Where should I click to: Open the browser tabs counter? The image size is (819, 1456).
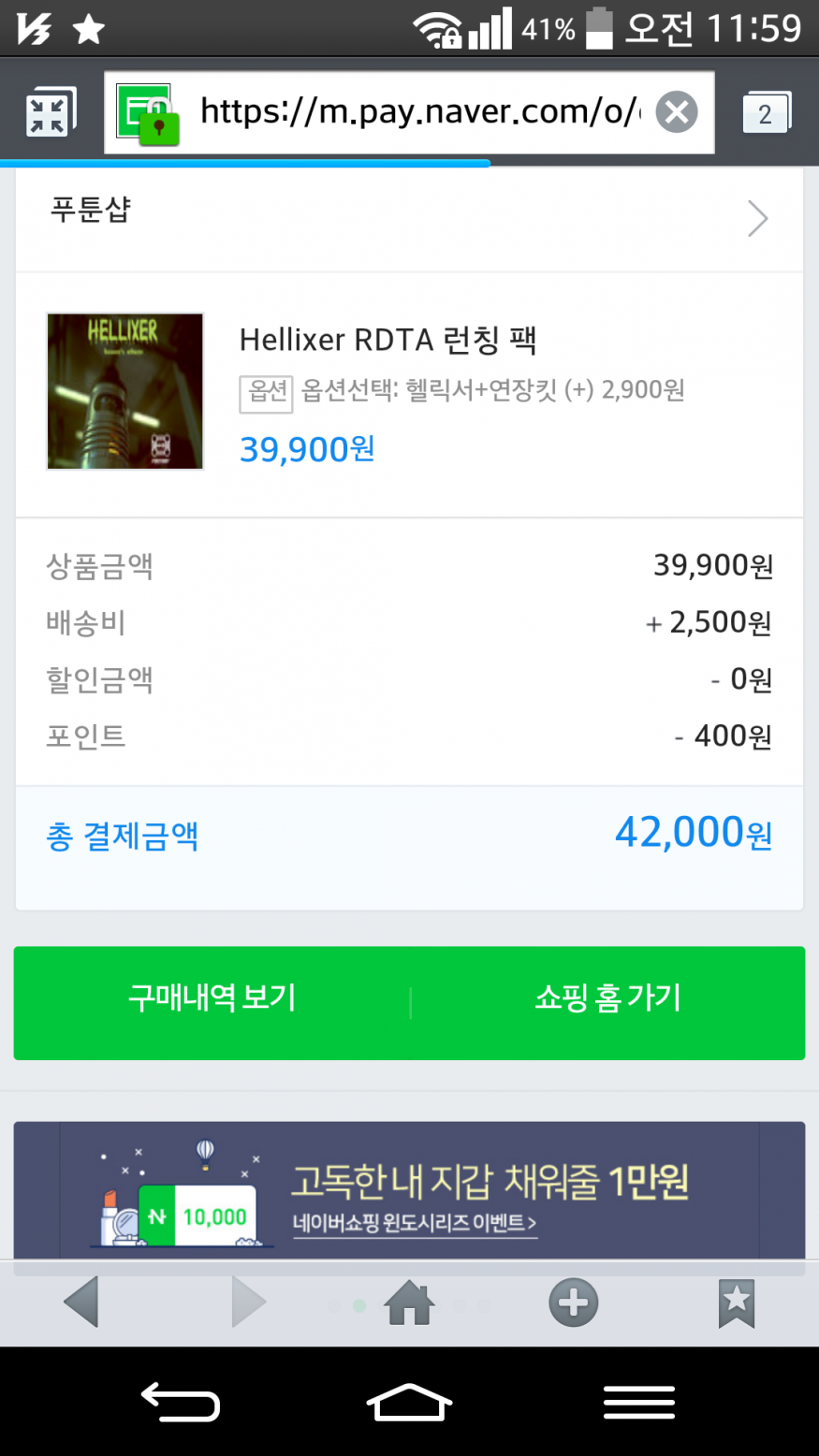click(766, 113)
